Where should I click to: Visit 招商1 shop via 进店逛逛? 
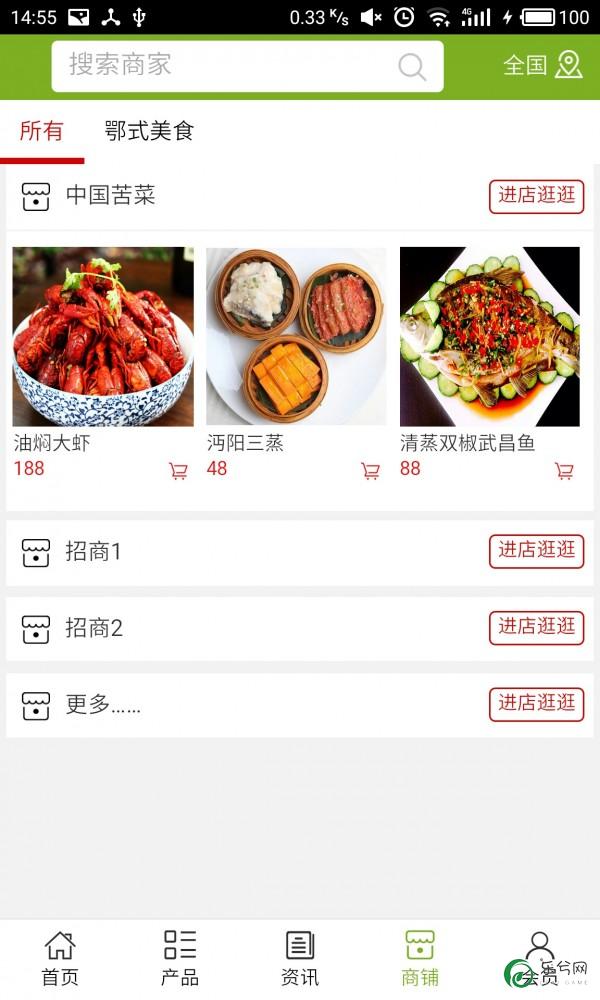[536, 551]
